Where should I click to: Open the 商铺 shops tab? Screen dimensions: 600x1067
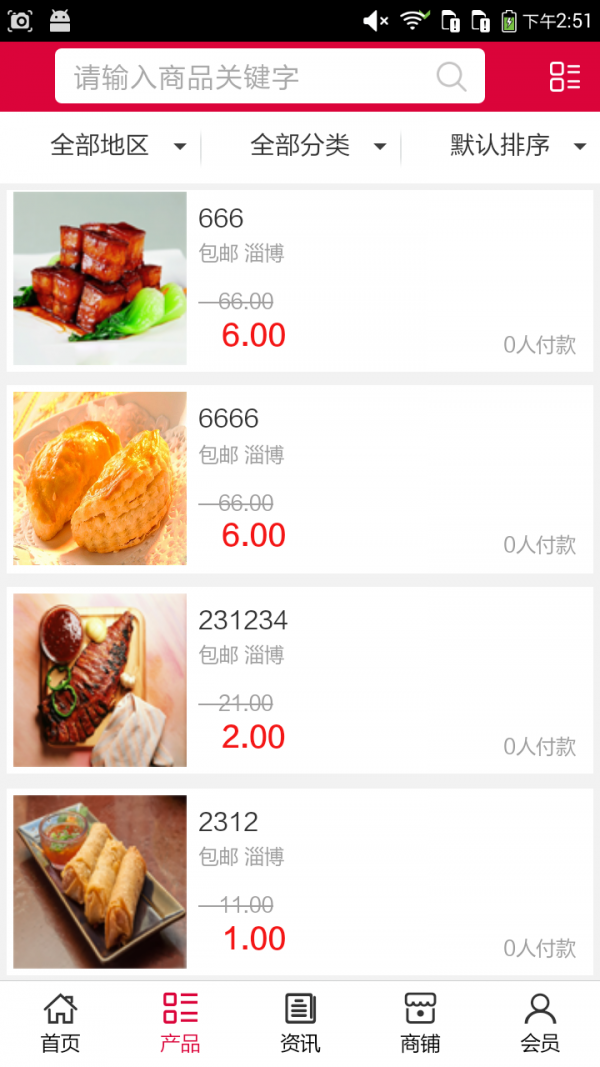(420, 1023)
